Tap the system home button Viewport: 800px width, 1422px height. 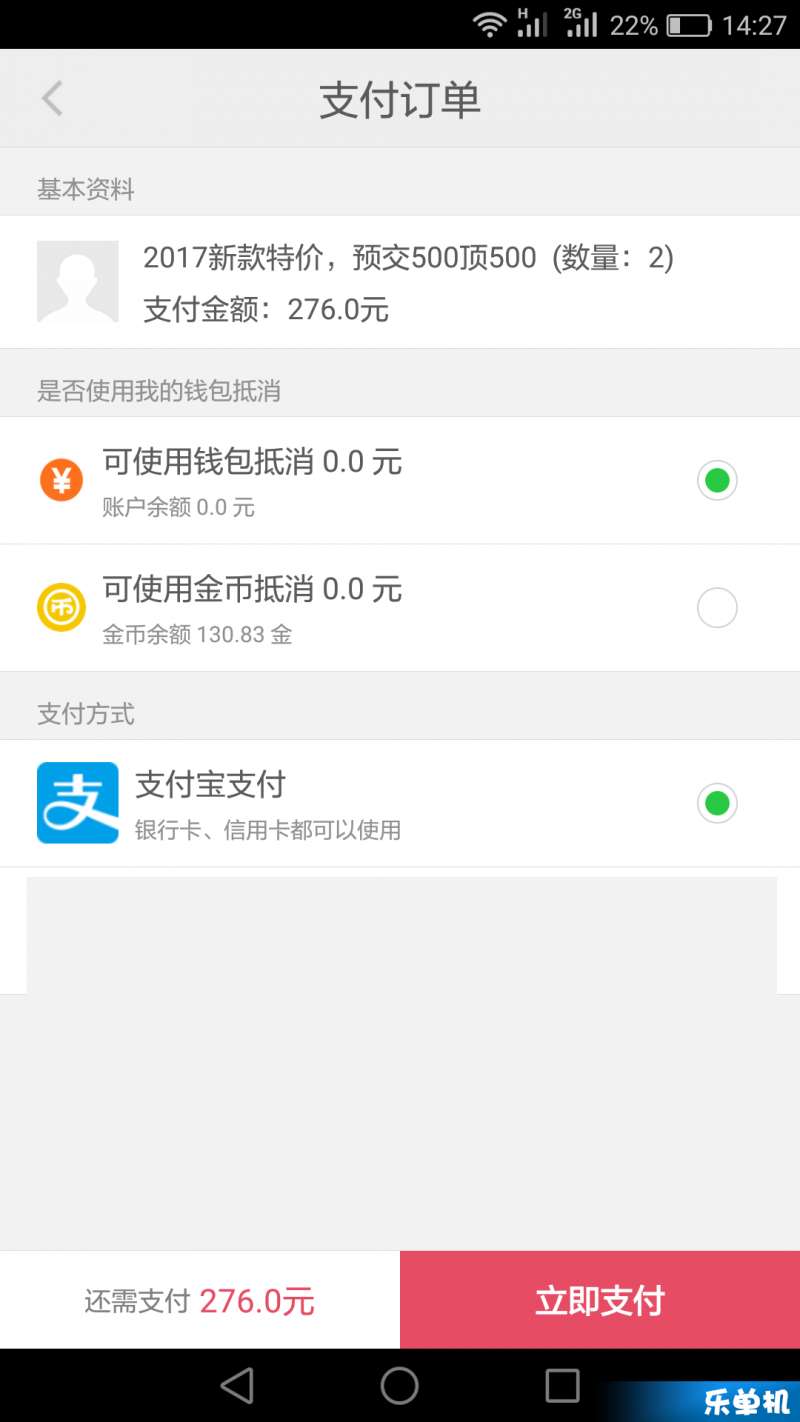coord(399,1385)
